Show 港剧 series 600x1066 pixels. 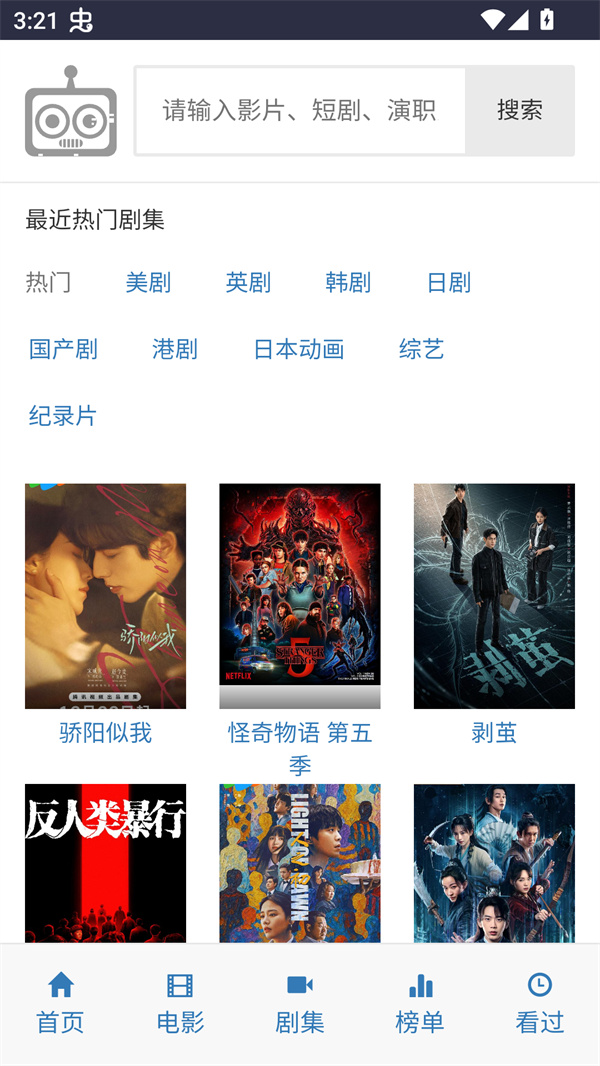pyautogui.click(x=175, y=349)
